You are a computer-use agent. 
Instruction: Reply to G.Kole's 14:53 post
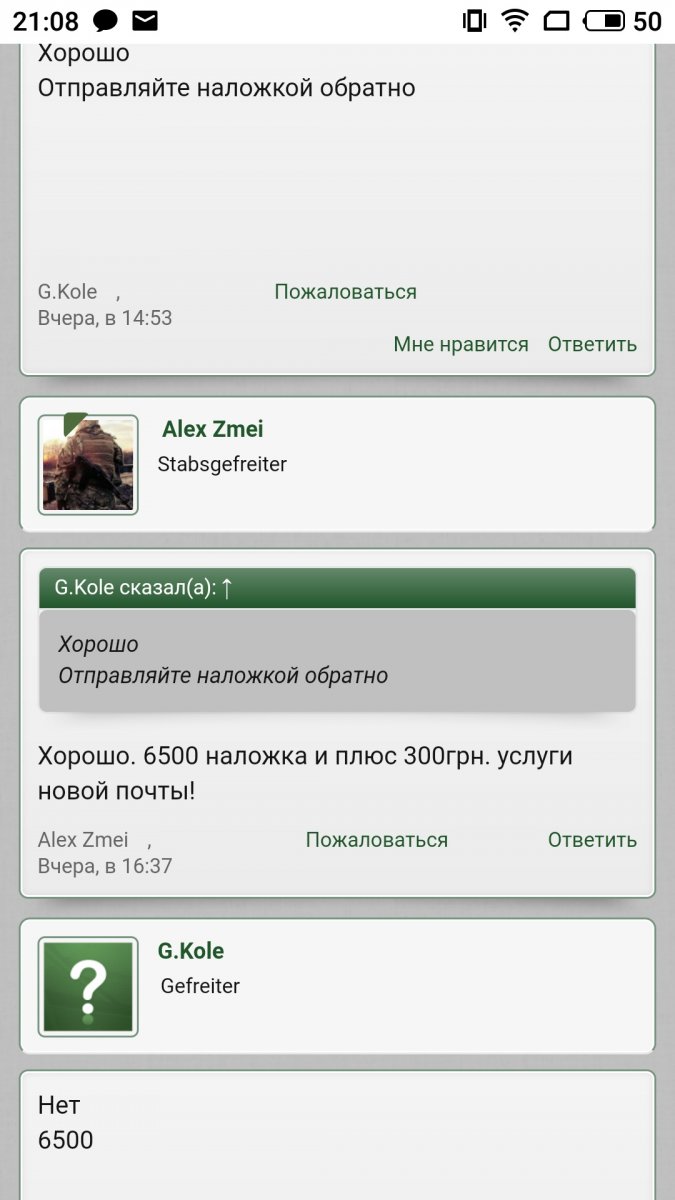[x=592, y=344]
